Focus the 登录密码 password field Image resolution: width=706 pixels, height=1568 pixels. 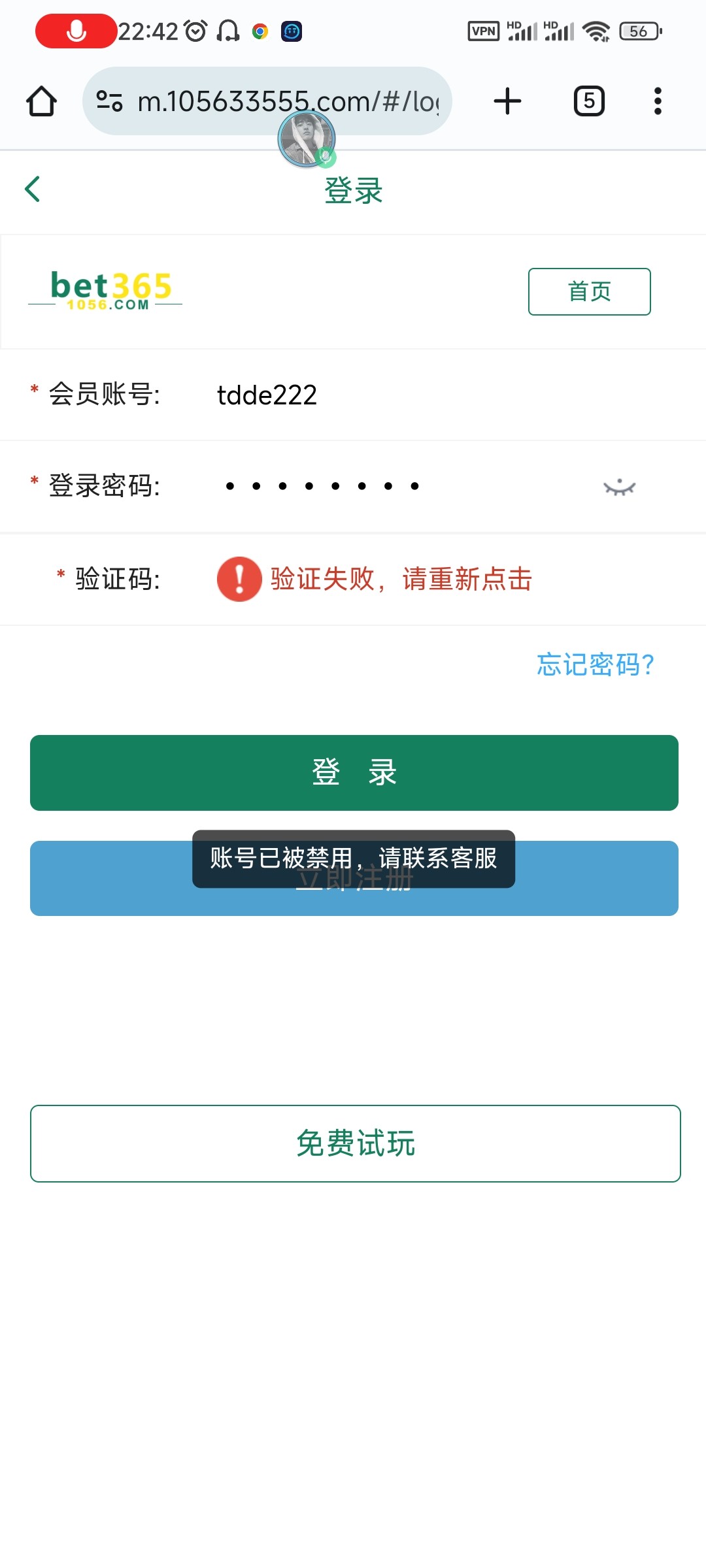click(x=392, y=486)
